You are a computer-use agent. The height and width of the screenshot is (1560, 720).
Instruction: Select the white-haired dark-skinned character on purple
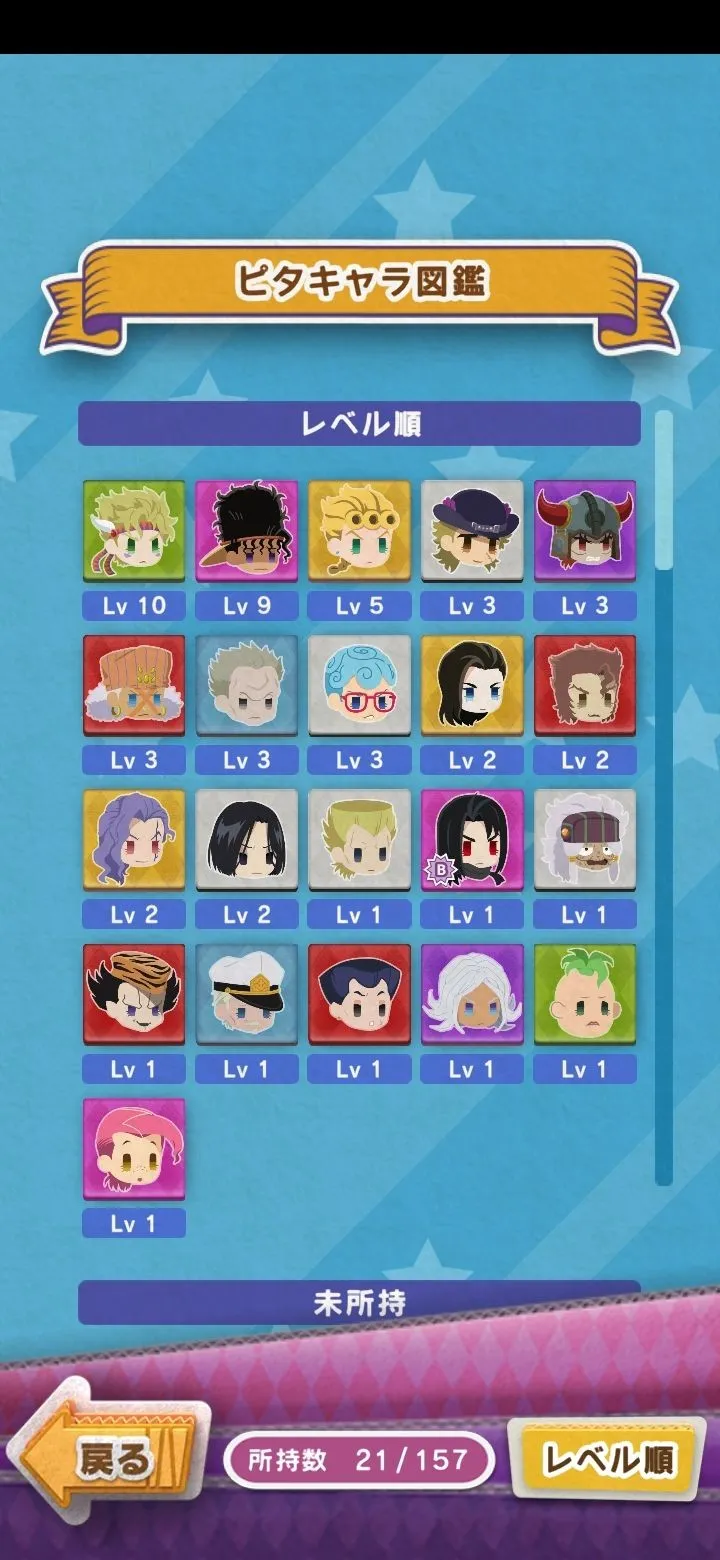point(472,994)
